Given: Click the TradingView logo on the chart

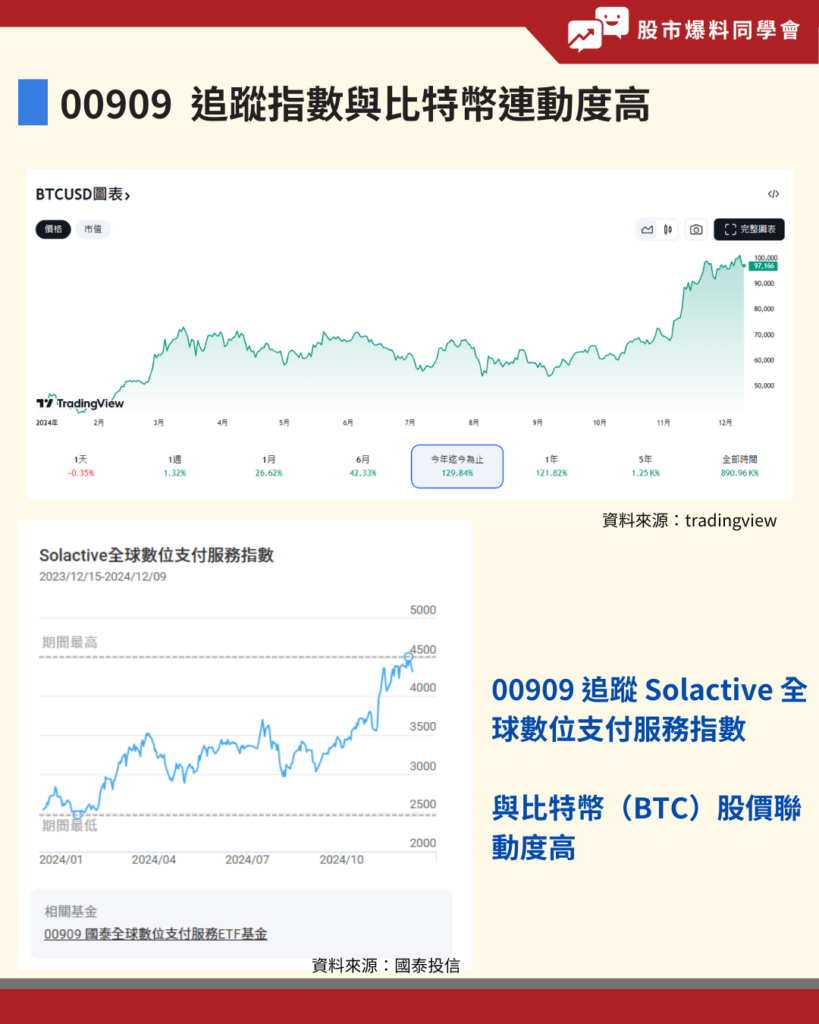Looking at the screenshot, I should point(78,403).
